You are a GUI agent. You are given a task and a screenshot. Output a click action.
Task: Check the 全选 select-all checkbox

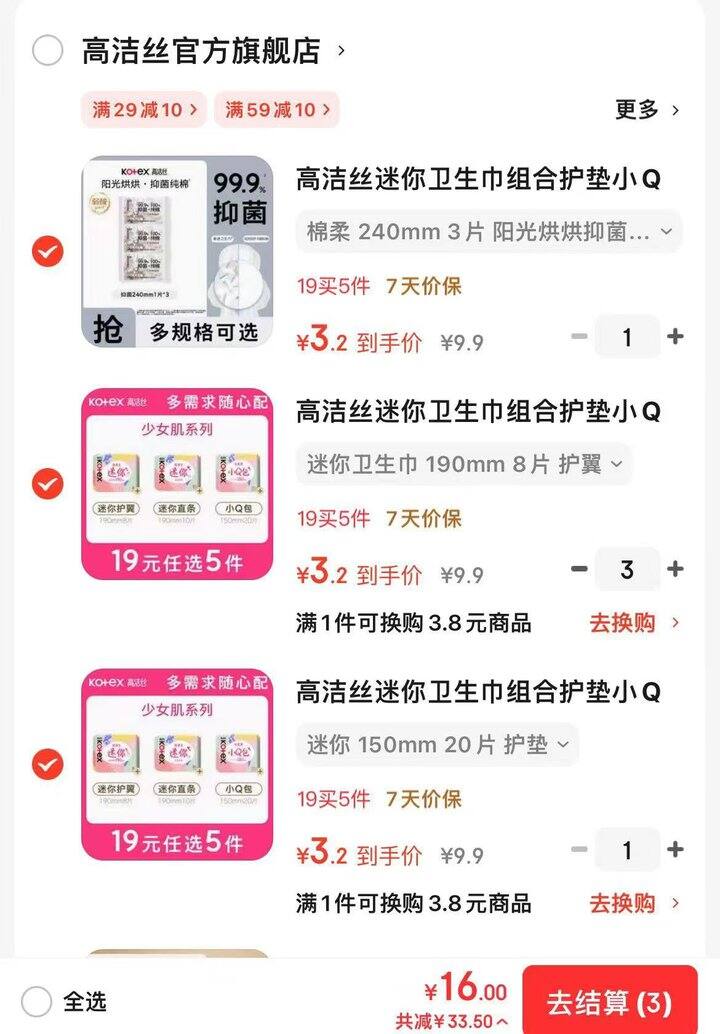point(37,1001)
